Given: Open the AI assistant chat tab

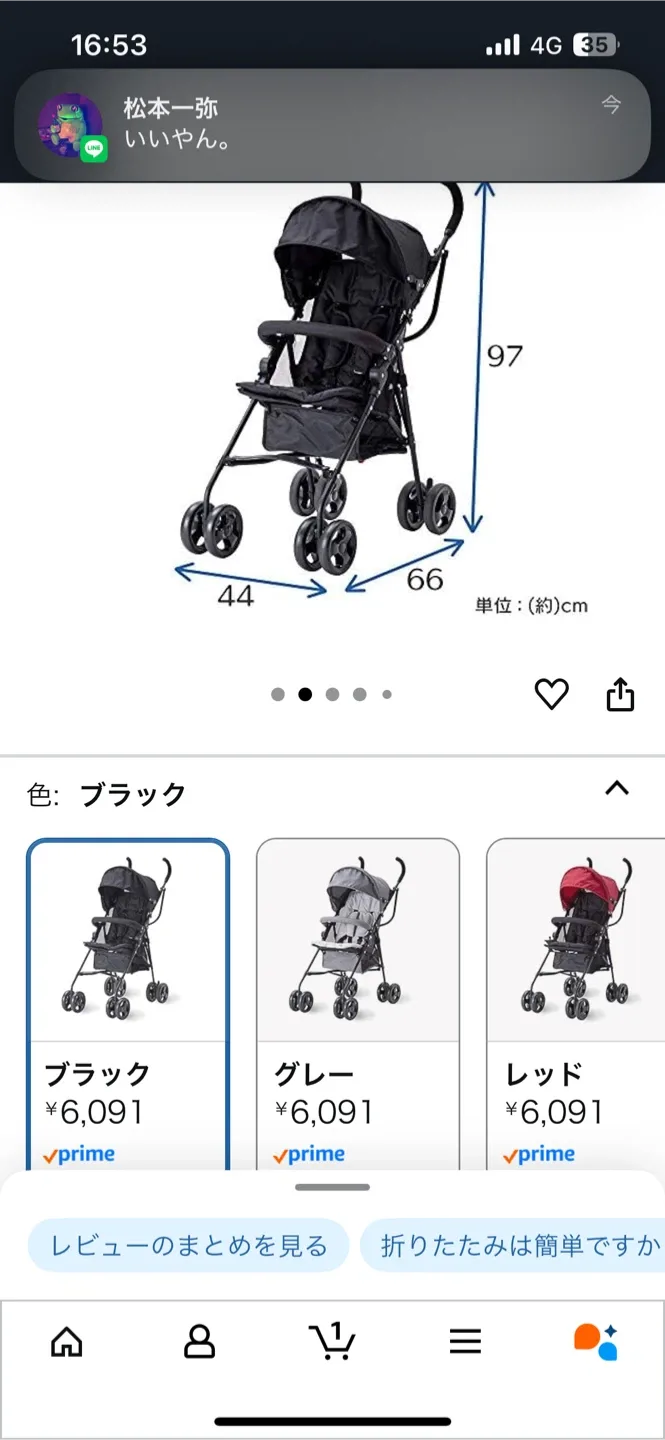Looking at the screenshot, I should coord(596,1341).
